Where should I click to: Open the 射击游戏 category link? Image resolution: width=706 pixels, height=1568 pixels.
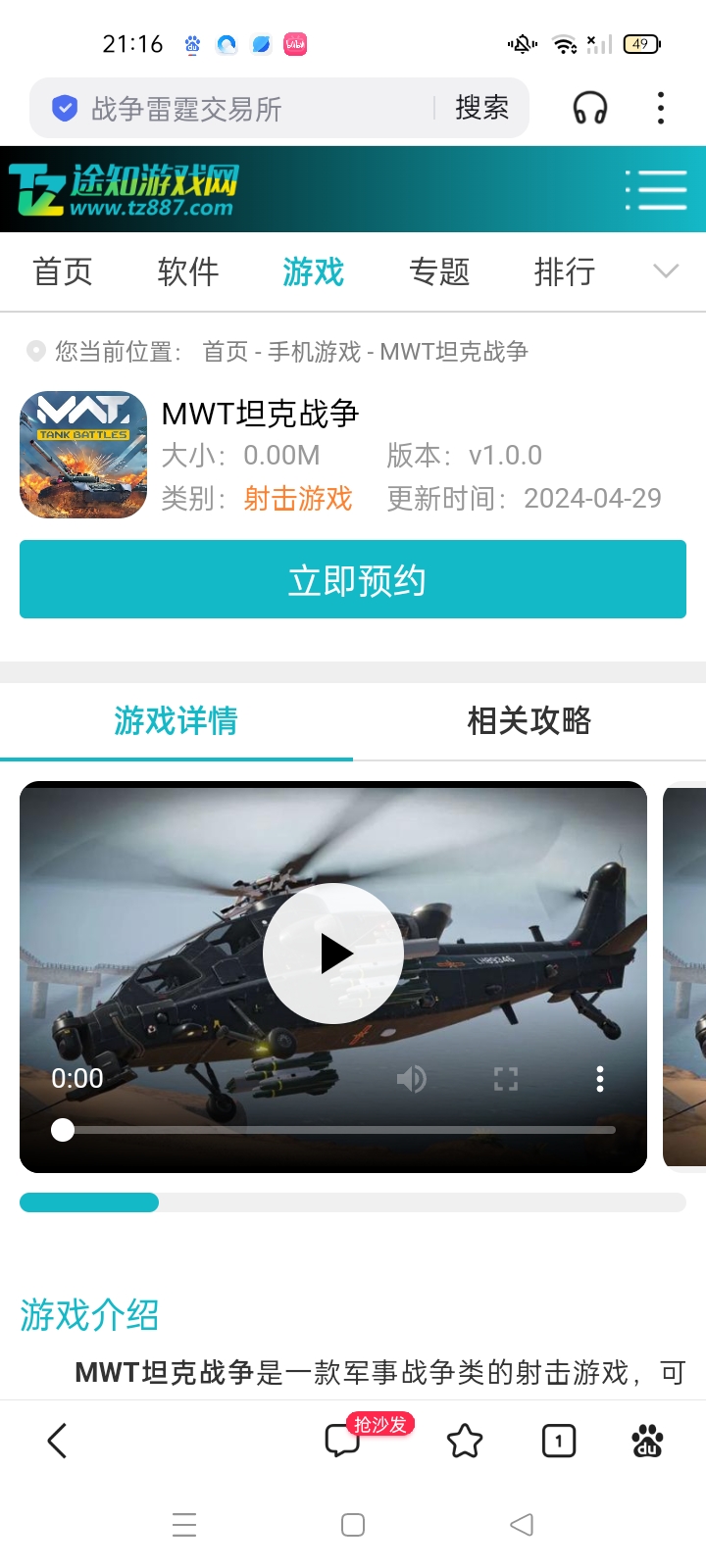pos(298,499)
